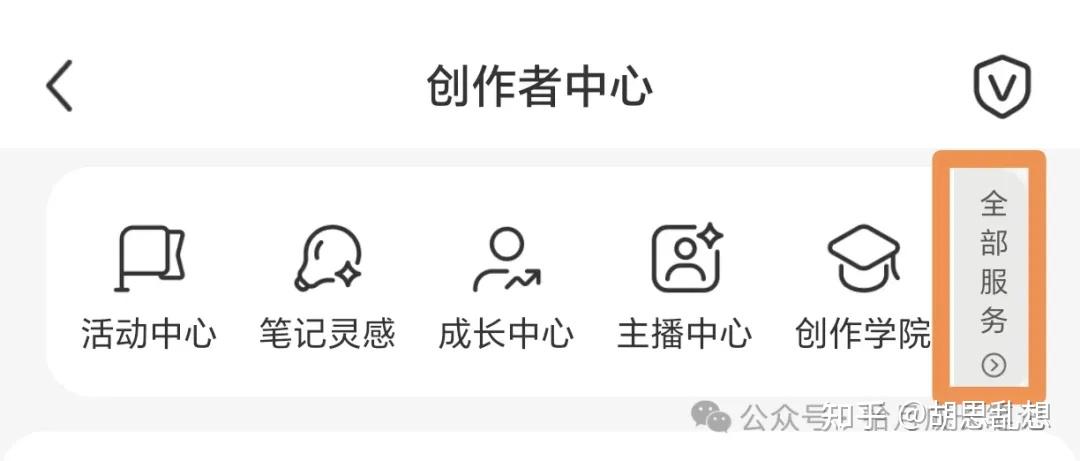The width and height of the screenshot is (1080, 461).
Task: Open 创作学院
Action: 862,285
